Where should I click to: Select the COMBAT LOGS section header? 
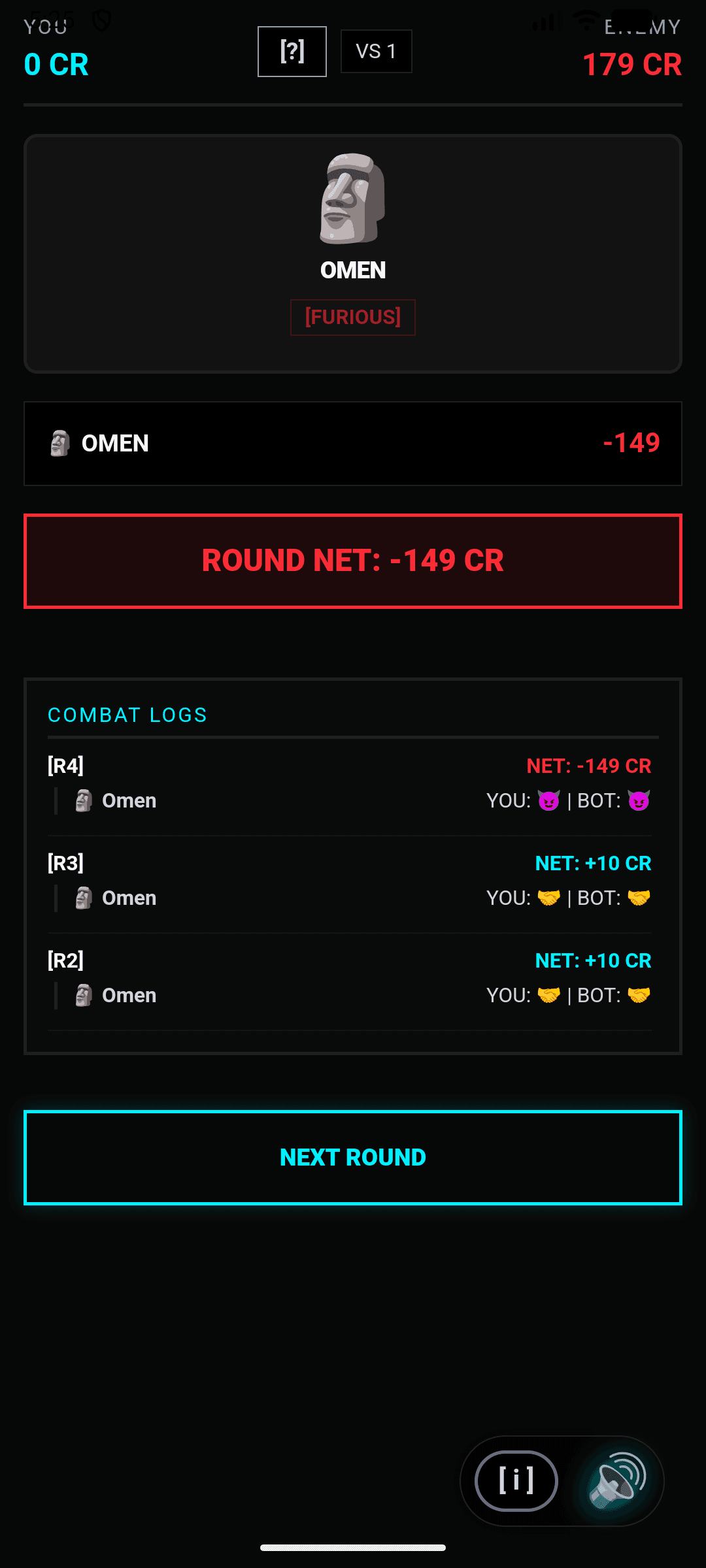click(x=127, y=715)
